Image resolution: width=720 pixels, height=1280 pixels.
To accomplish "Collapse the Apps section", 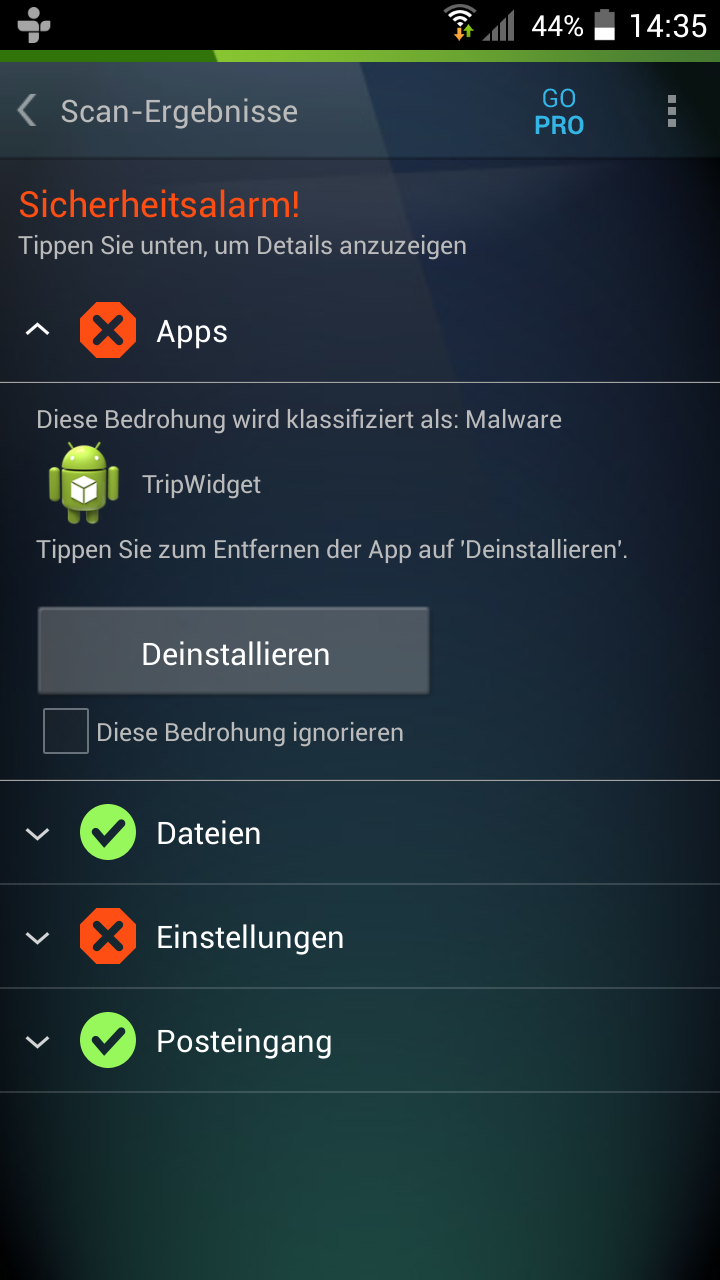I will [x=37, y=331].
